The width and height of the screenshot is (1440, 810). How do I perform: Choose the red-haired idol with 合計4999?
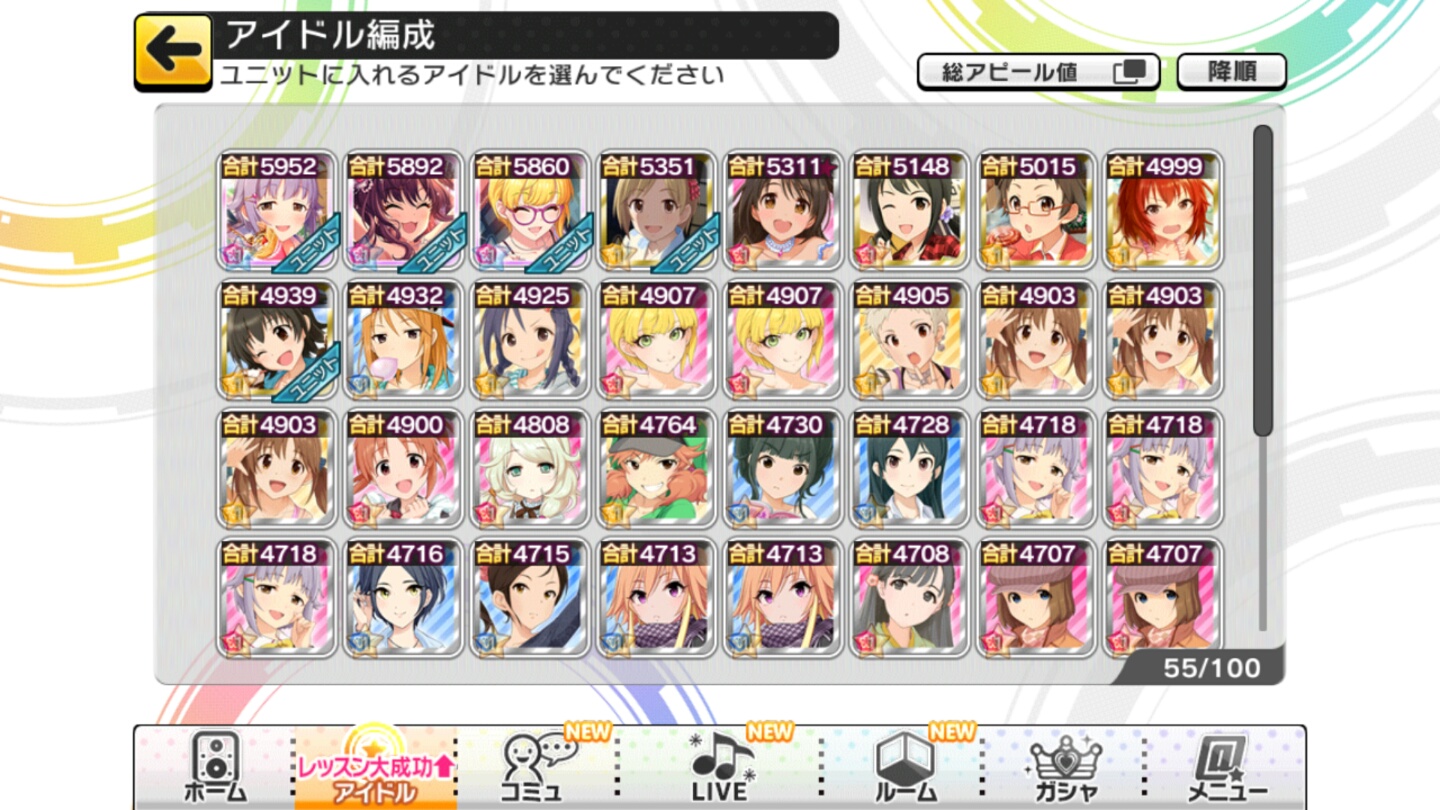tap(1163, 211)
